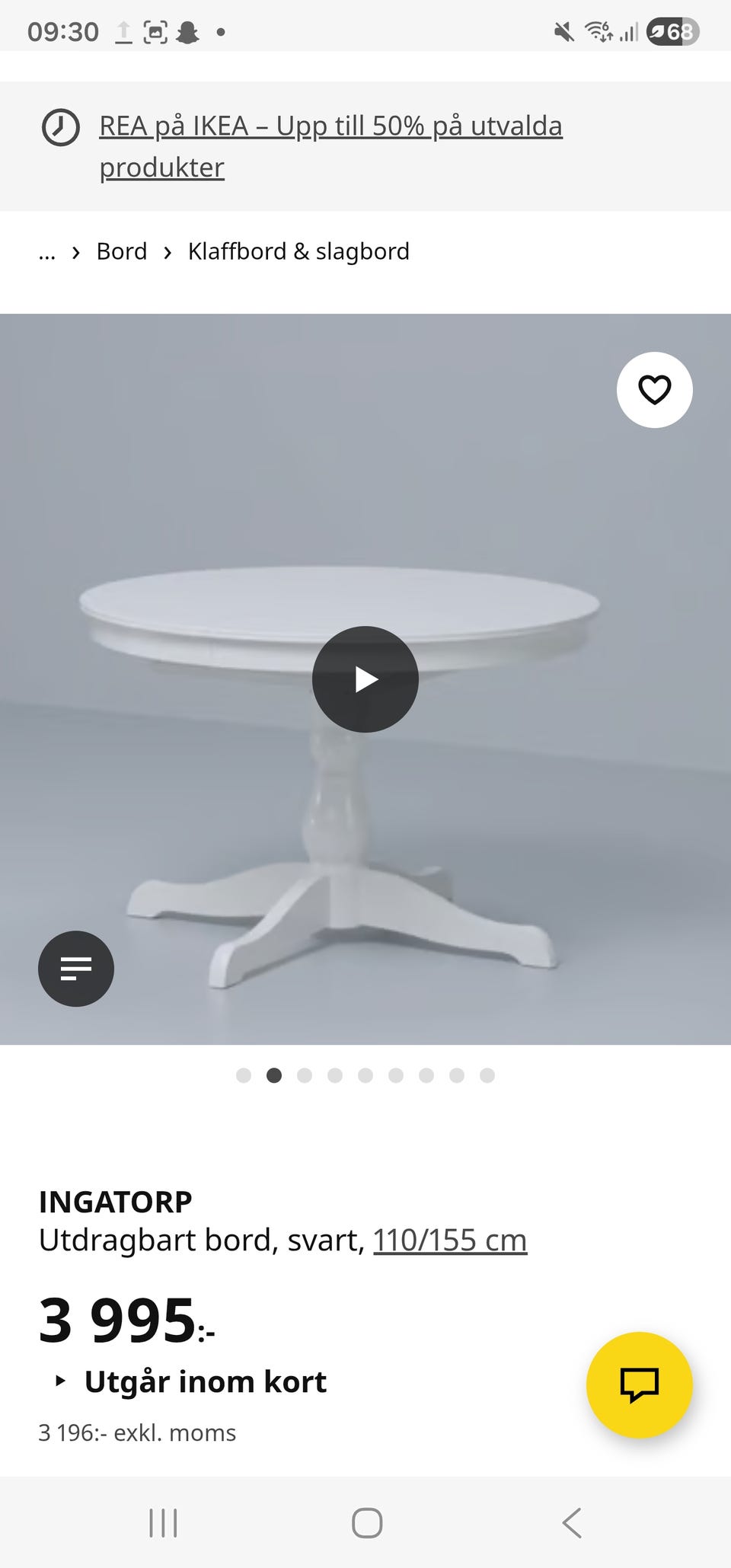Go back with the system back button

pyautogui.click(x=572, y=1523)
